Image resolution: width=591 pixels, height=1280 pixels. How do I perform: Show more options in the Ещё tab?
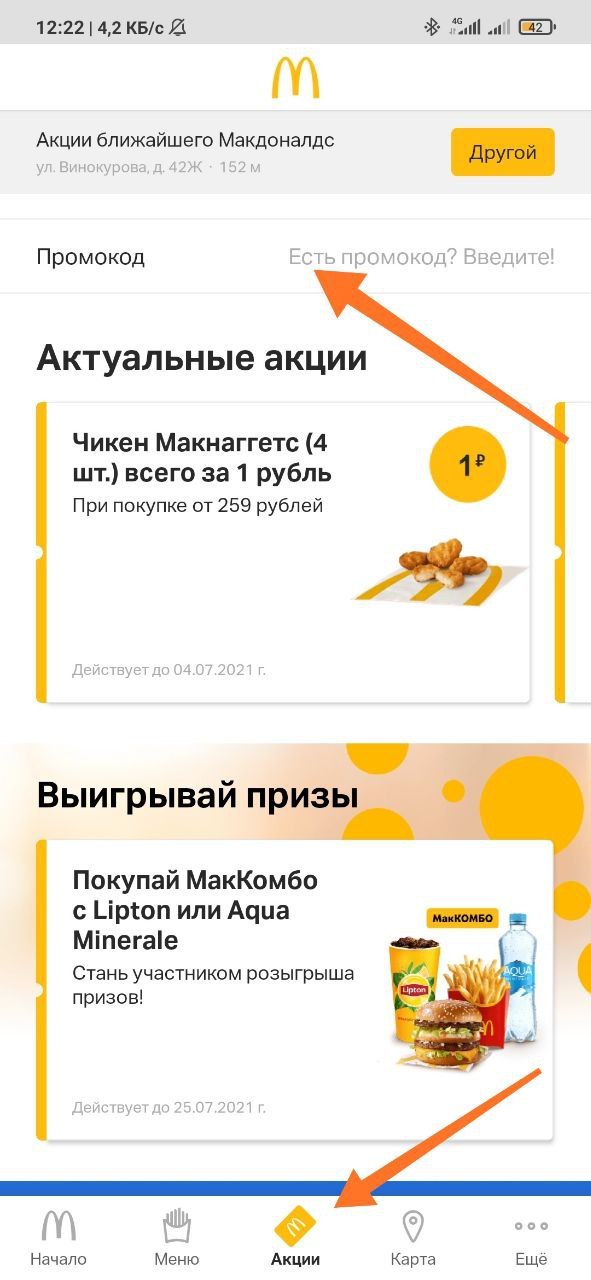pos(531,1238)
